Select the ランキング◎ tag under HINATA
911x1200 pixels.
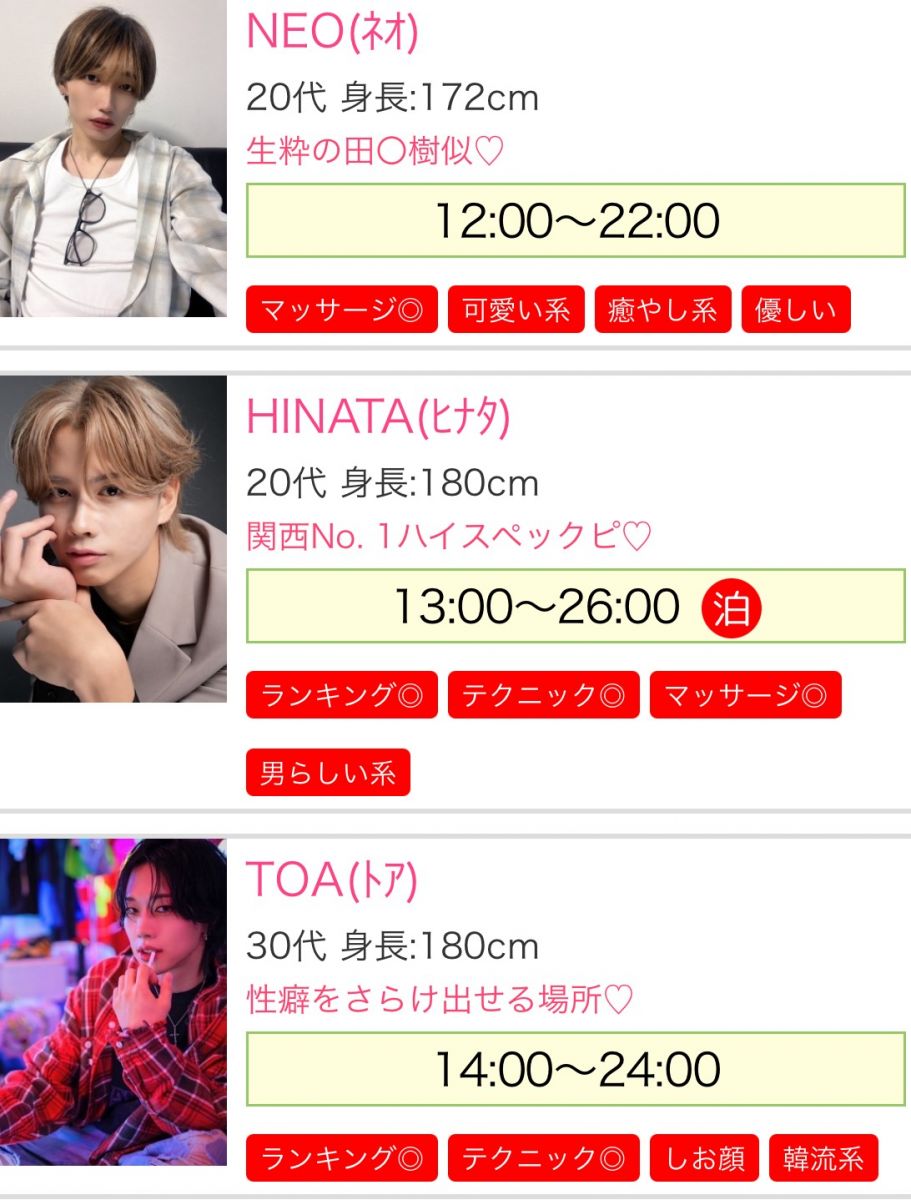point(342,695)
